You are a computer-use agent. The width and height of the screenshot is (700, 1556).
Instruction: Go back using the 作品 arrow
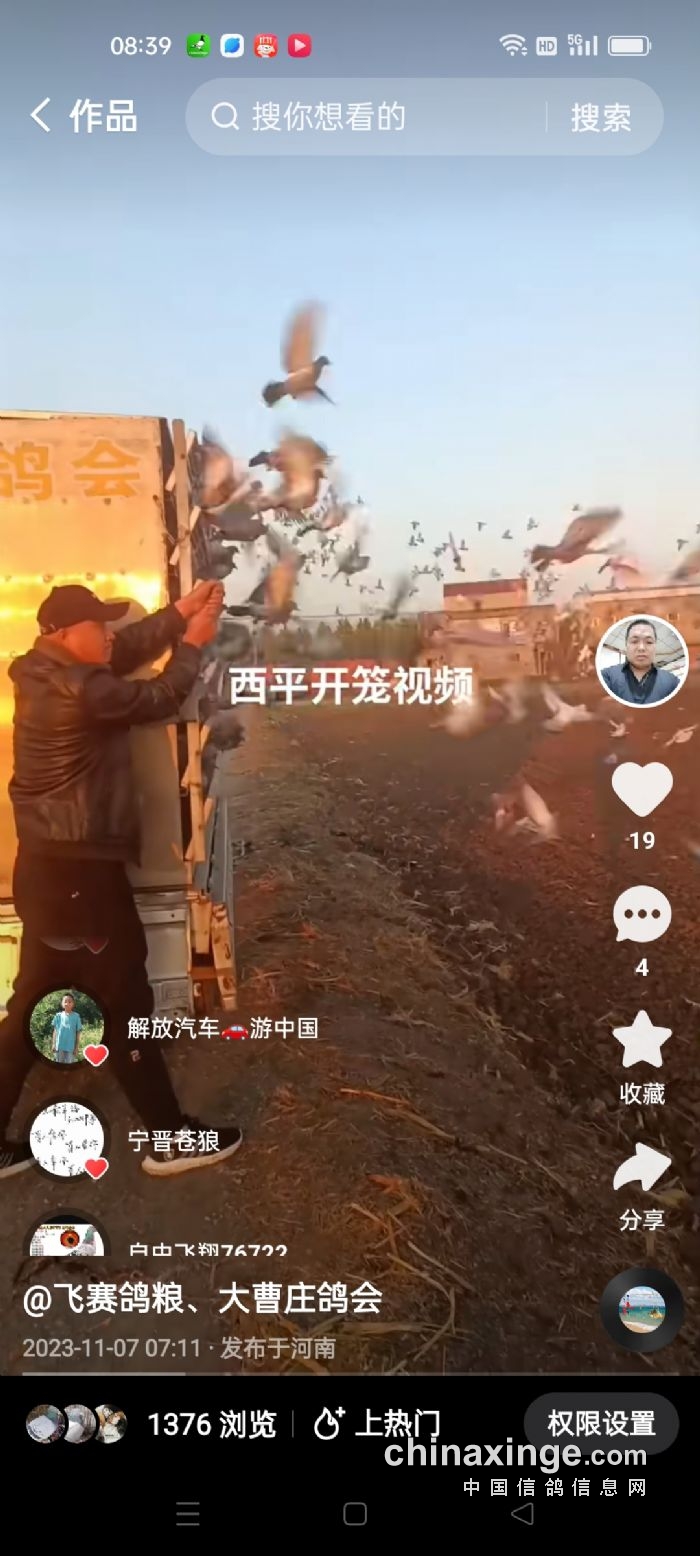(x=41, y=116)
